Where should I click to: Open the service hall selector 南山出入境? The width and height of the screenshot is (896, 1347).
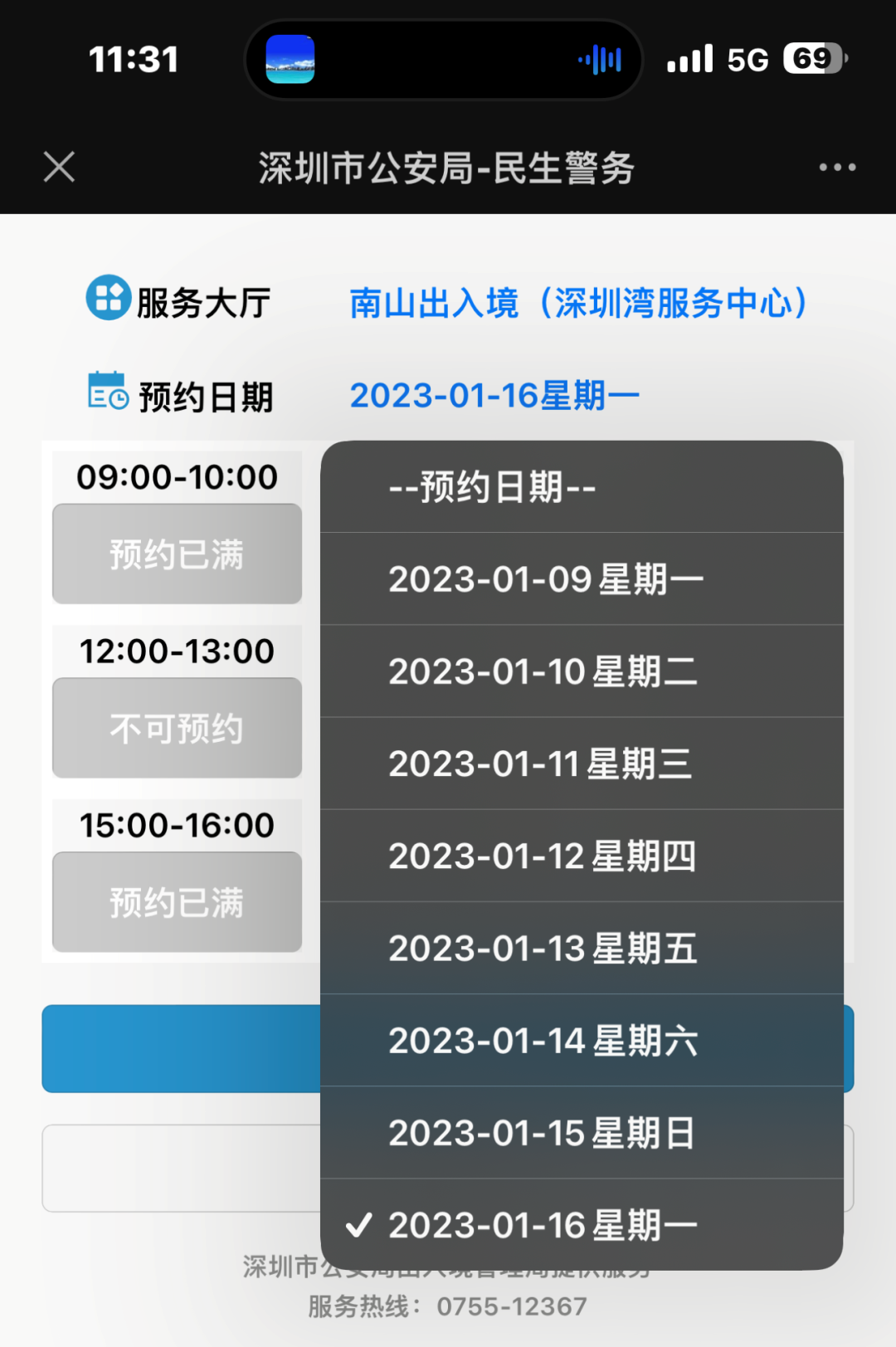click(577, 303)
